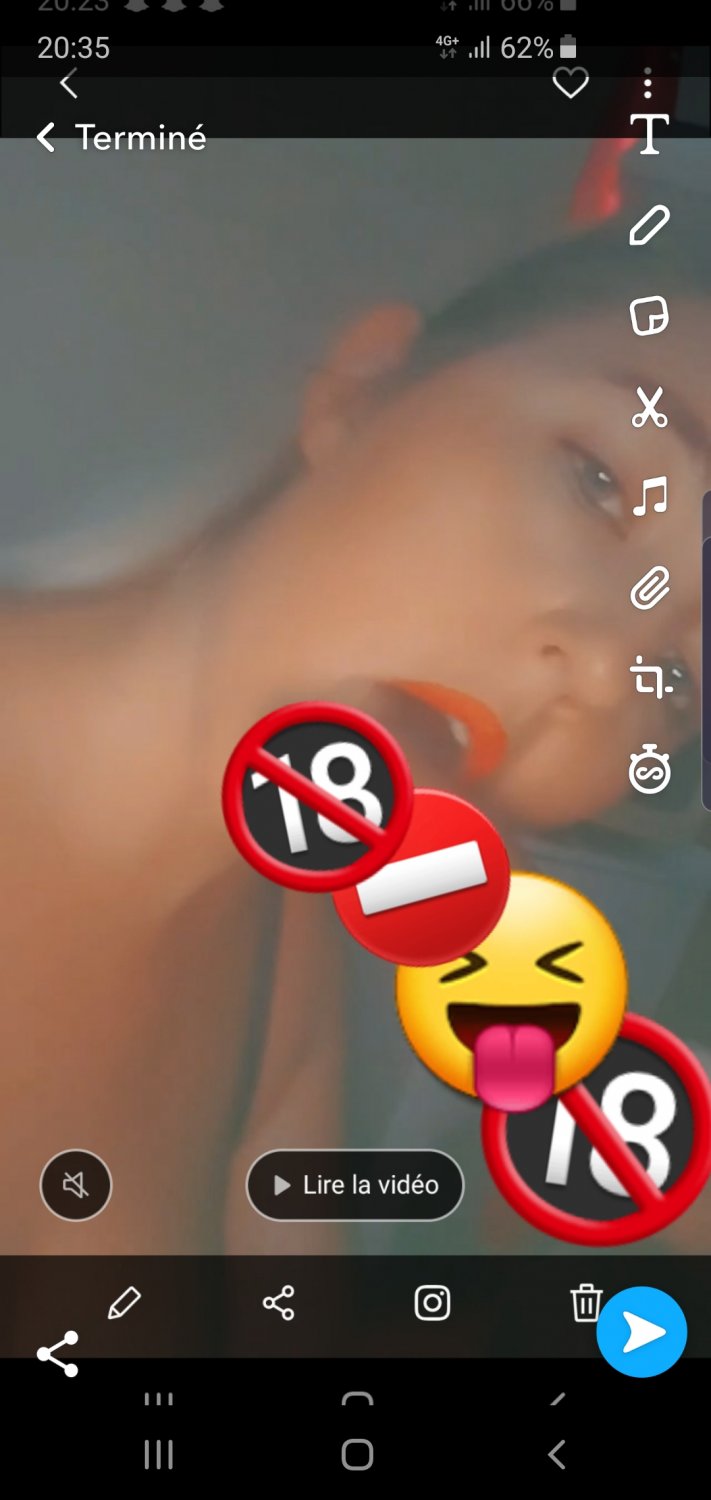Screen dimensions: 711x1500
Task: Open the Instagram icon in bottom toolbar
Action: tap(432, 1303)
